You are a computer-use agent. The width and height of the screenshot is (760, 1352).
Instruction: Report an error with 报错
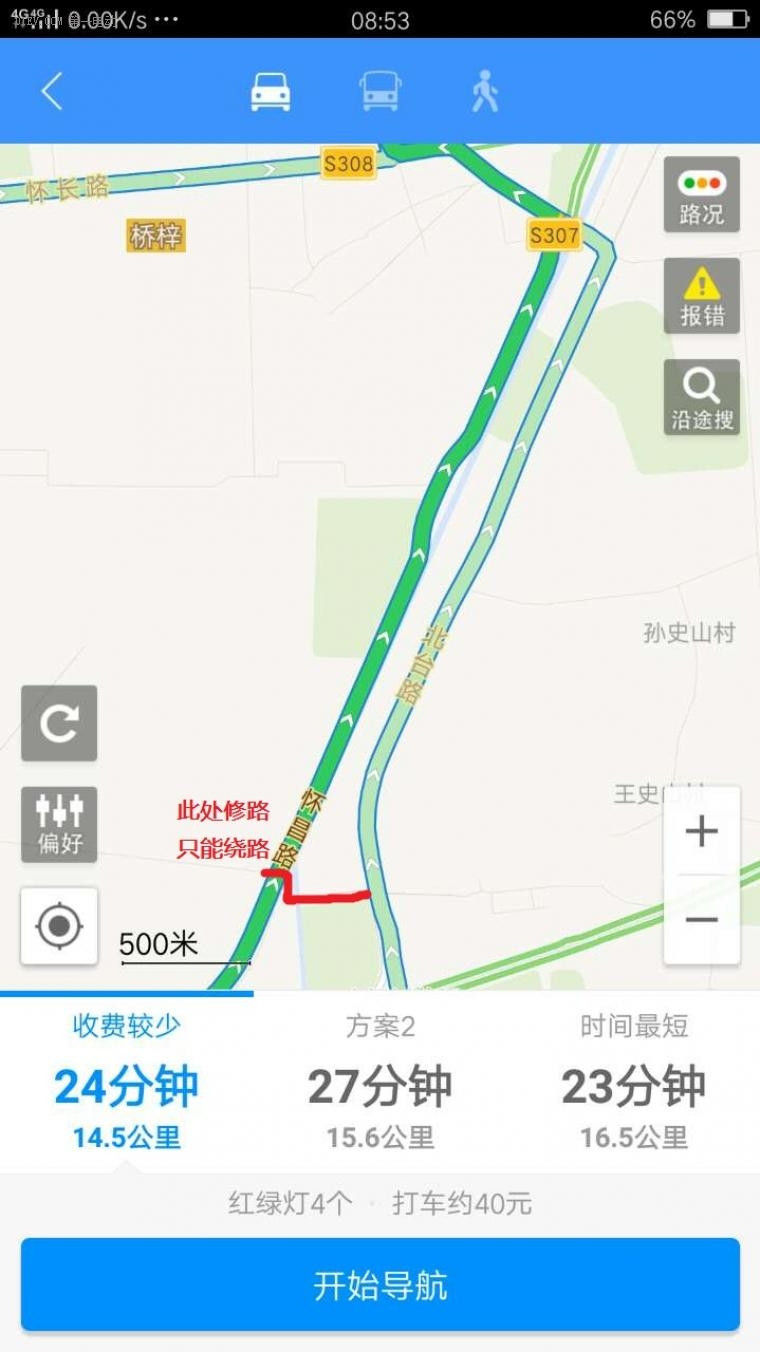point(702,296)
